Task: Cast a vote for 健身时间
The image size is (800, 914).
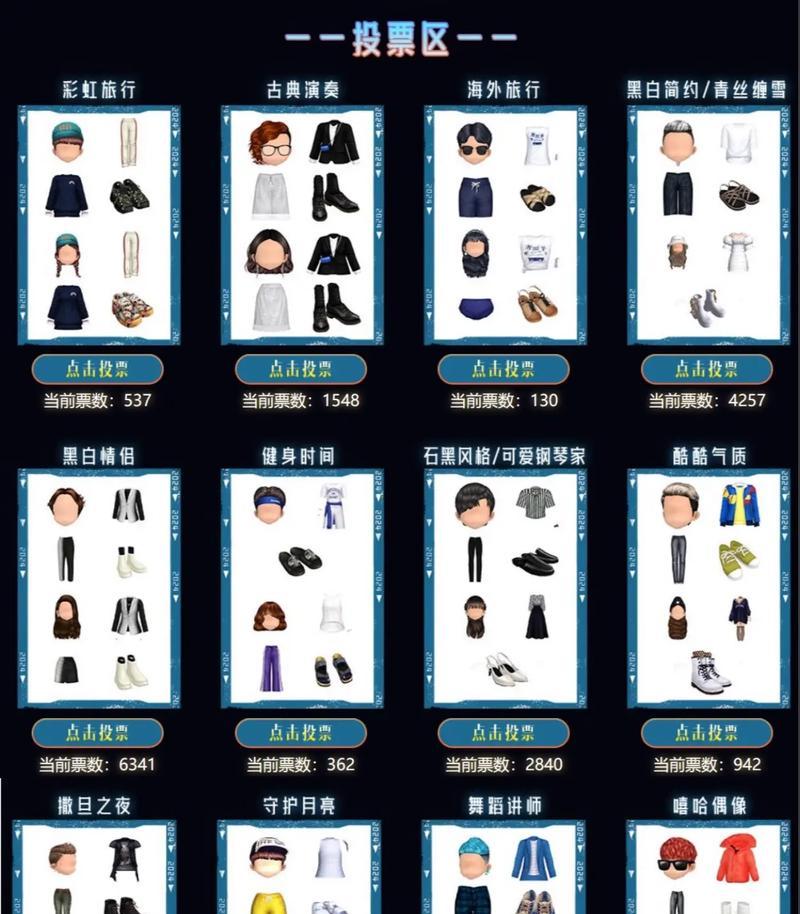Action: click(300, 733)
